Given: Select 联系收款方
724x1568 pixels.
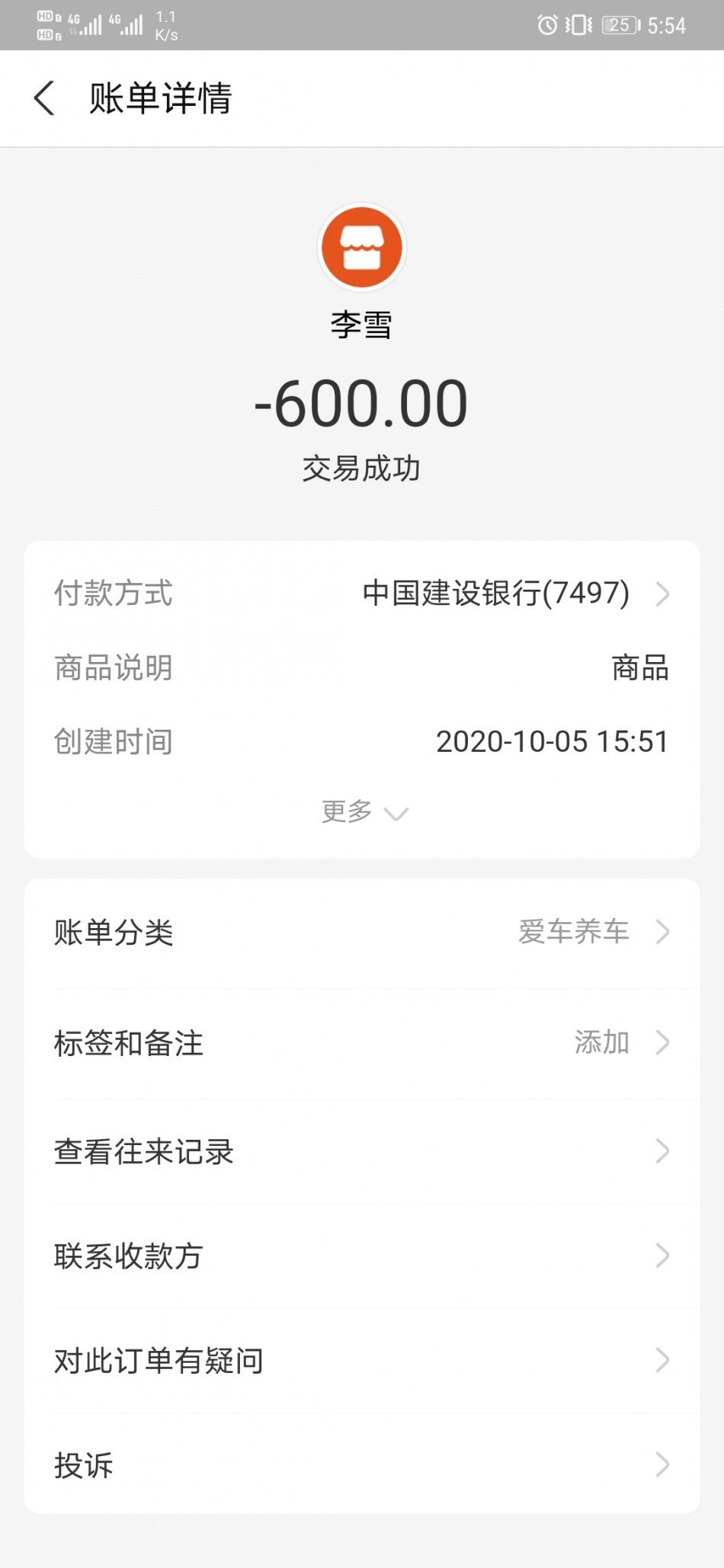Looking at the screenshot, I should pyautogui.click(x=362, y=1256).
